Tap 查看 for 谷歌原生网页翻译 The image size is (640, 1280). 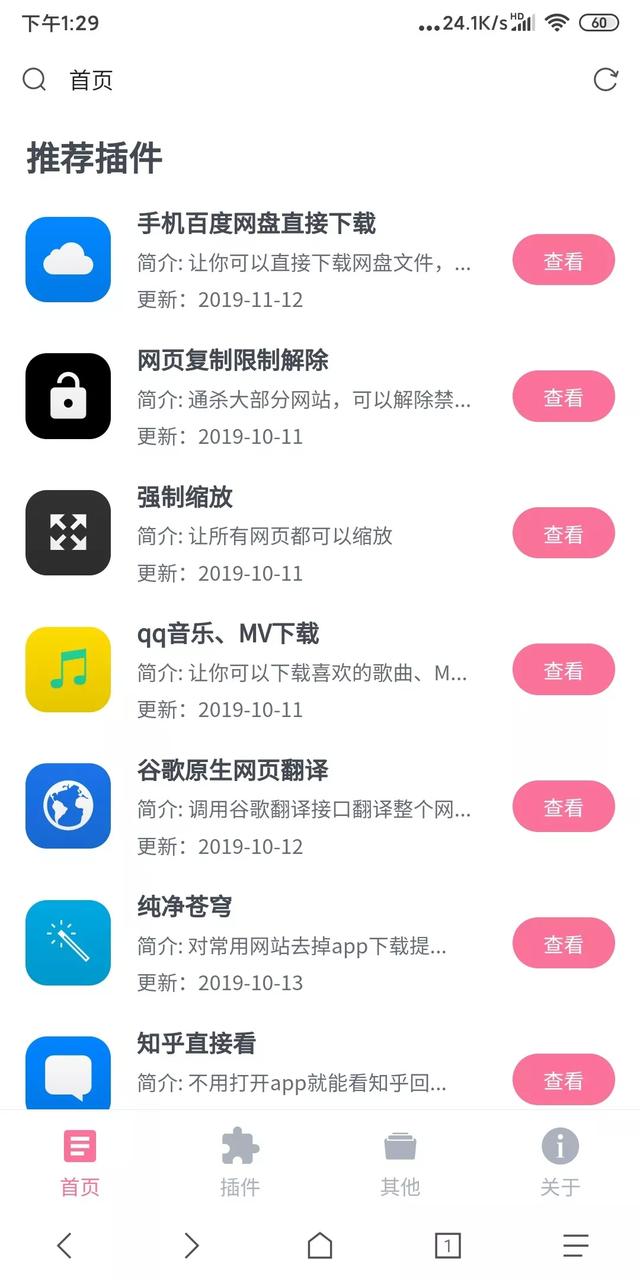[x=563, y=807]
